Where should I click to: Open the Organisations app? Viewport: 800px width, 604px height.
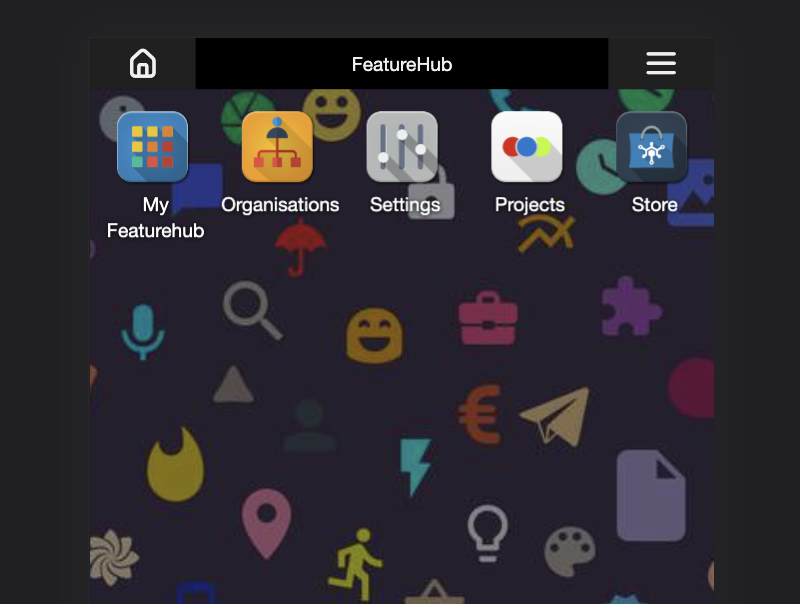tap(278, 147)
